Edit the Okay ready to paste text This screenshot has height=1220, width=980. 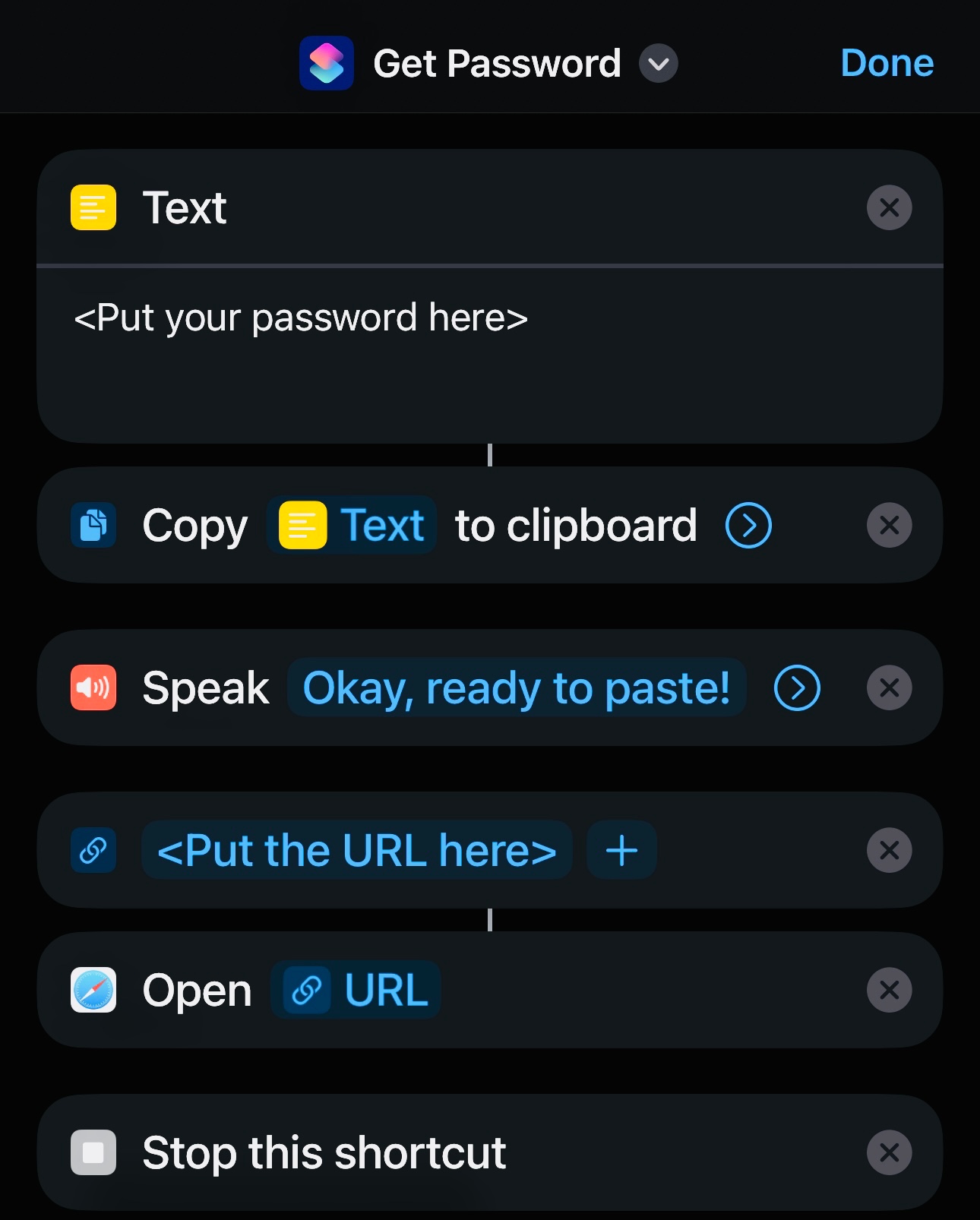point(516,687)
